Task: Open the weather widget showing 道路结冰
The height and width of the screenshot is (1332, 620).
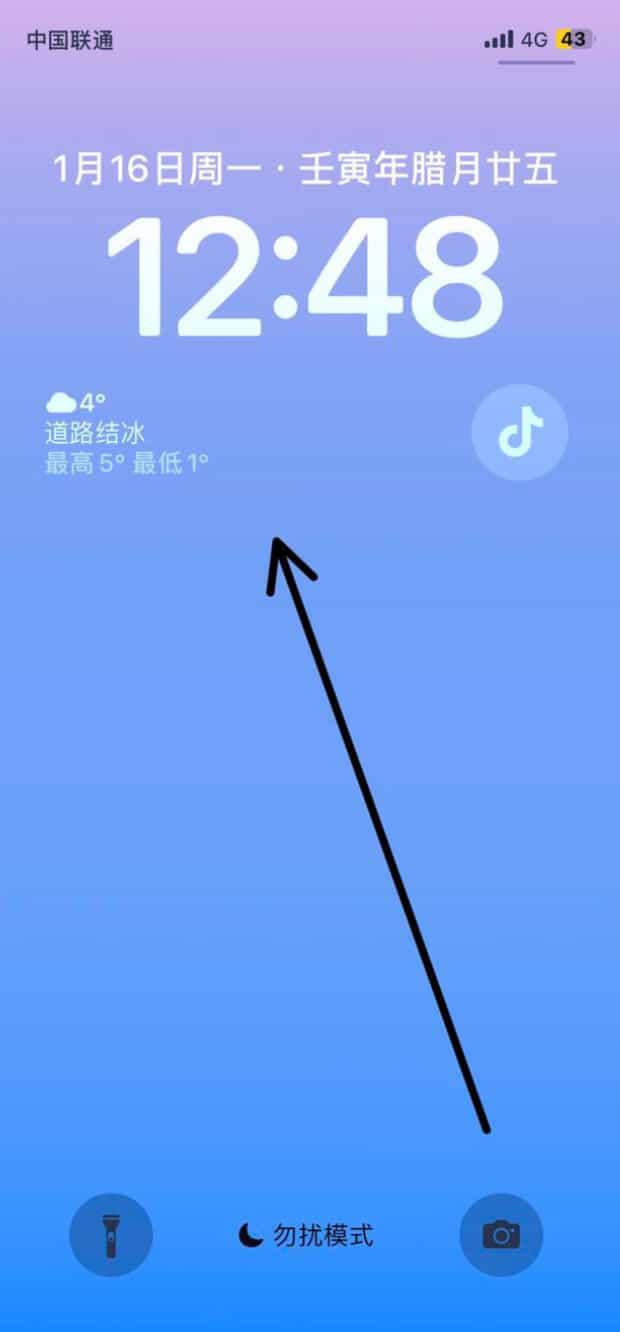Action: point(127,434)
